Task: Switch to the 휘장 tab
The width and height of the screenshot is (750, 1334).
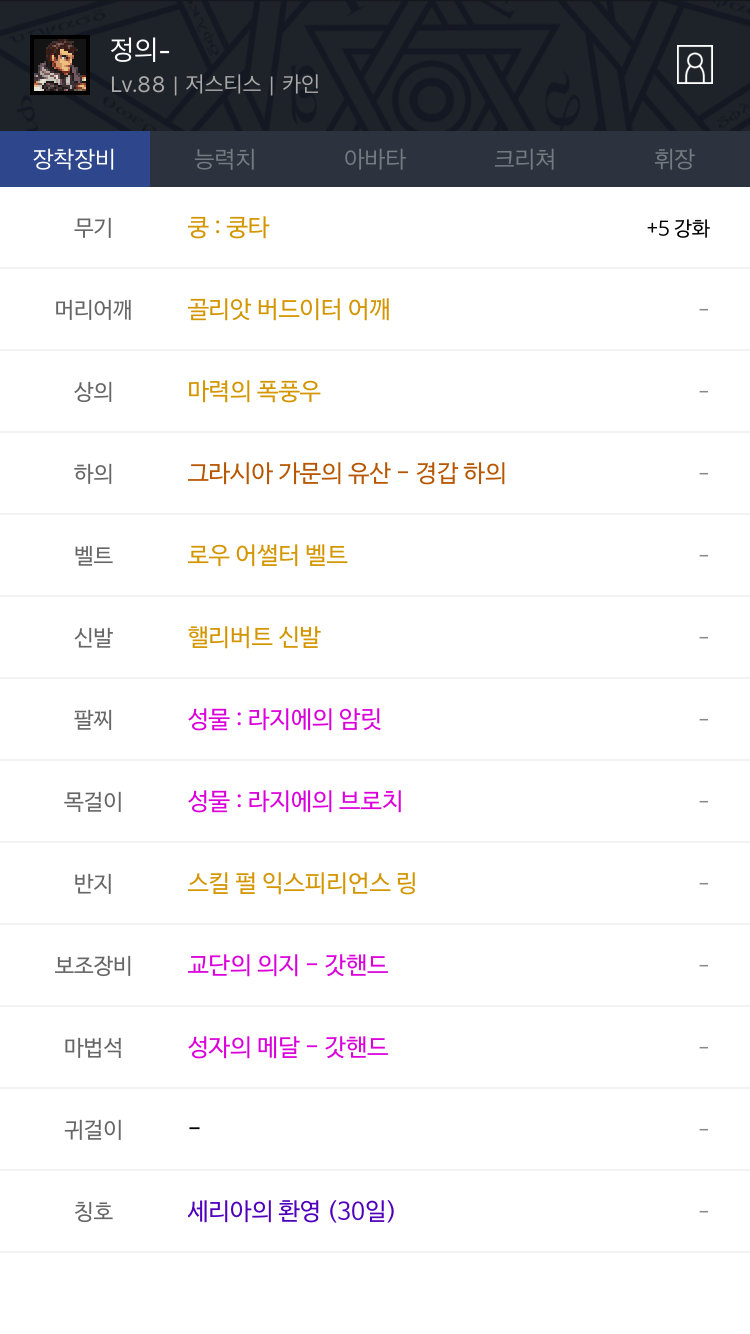Action: (x=675, y=159)
